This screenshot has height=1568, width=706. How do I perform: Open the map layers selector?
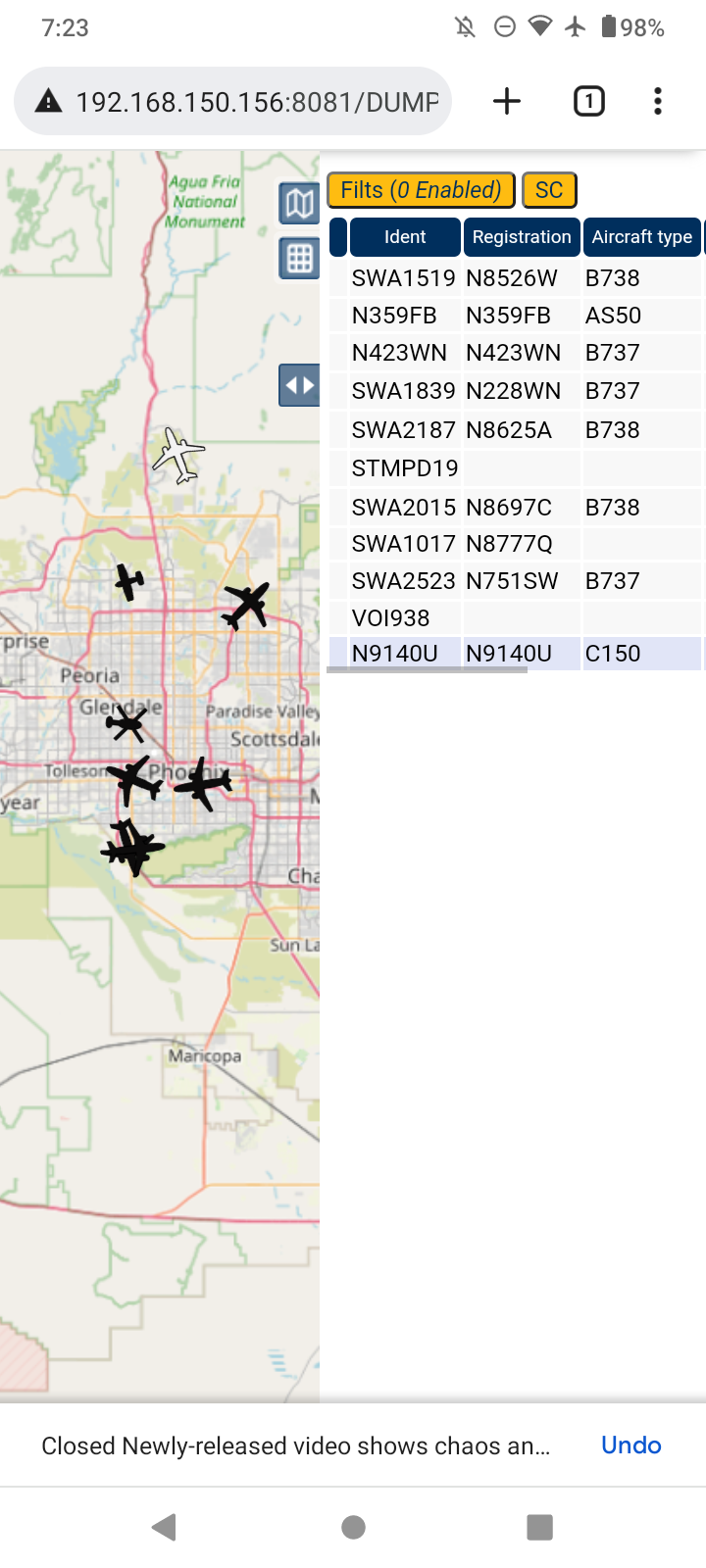pyautogui.click(x=299, y=204)
